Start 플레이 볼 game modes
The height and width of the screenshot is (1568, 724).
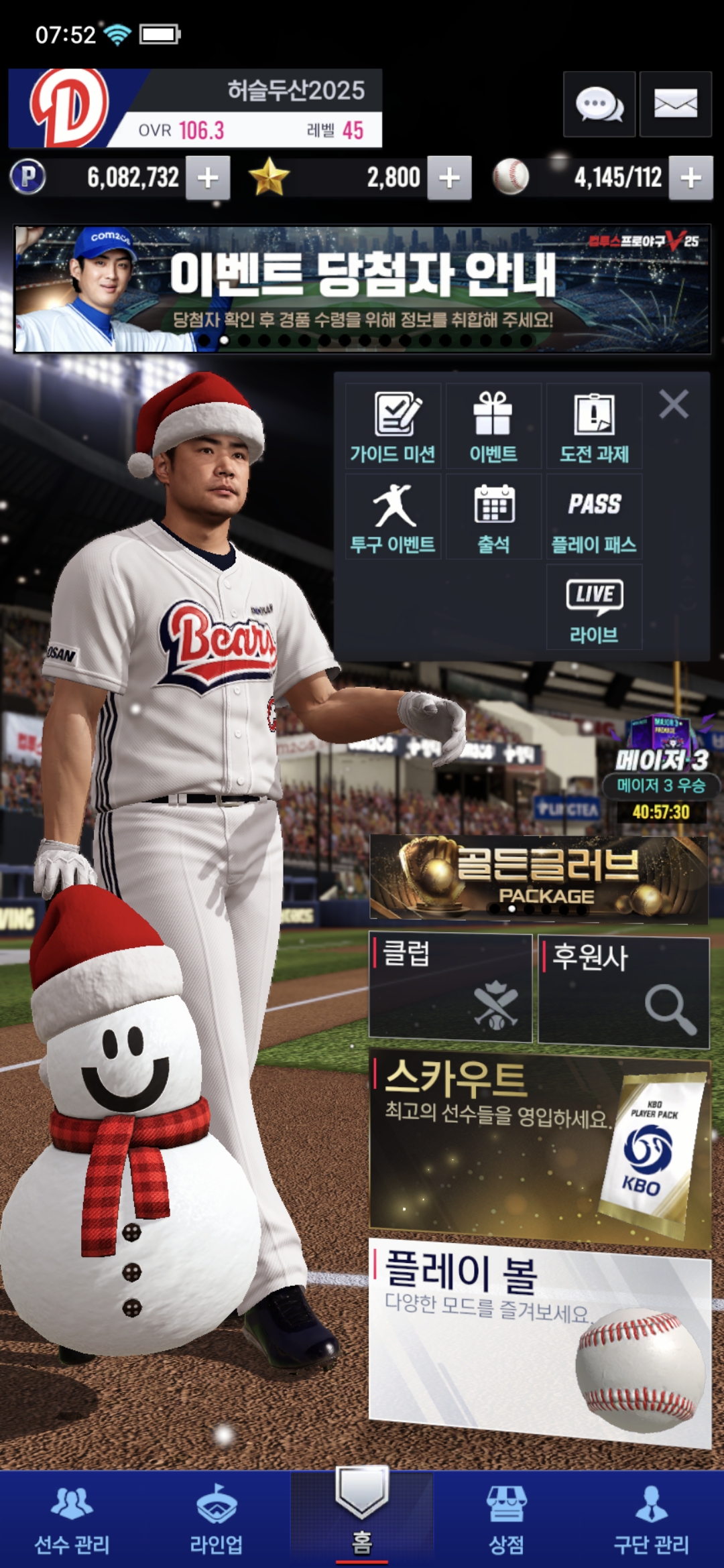[x=540, y=1337]
